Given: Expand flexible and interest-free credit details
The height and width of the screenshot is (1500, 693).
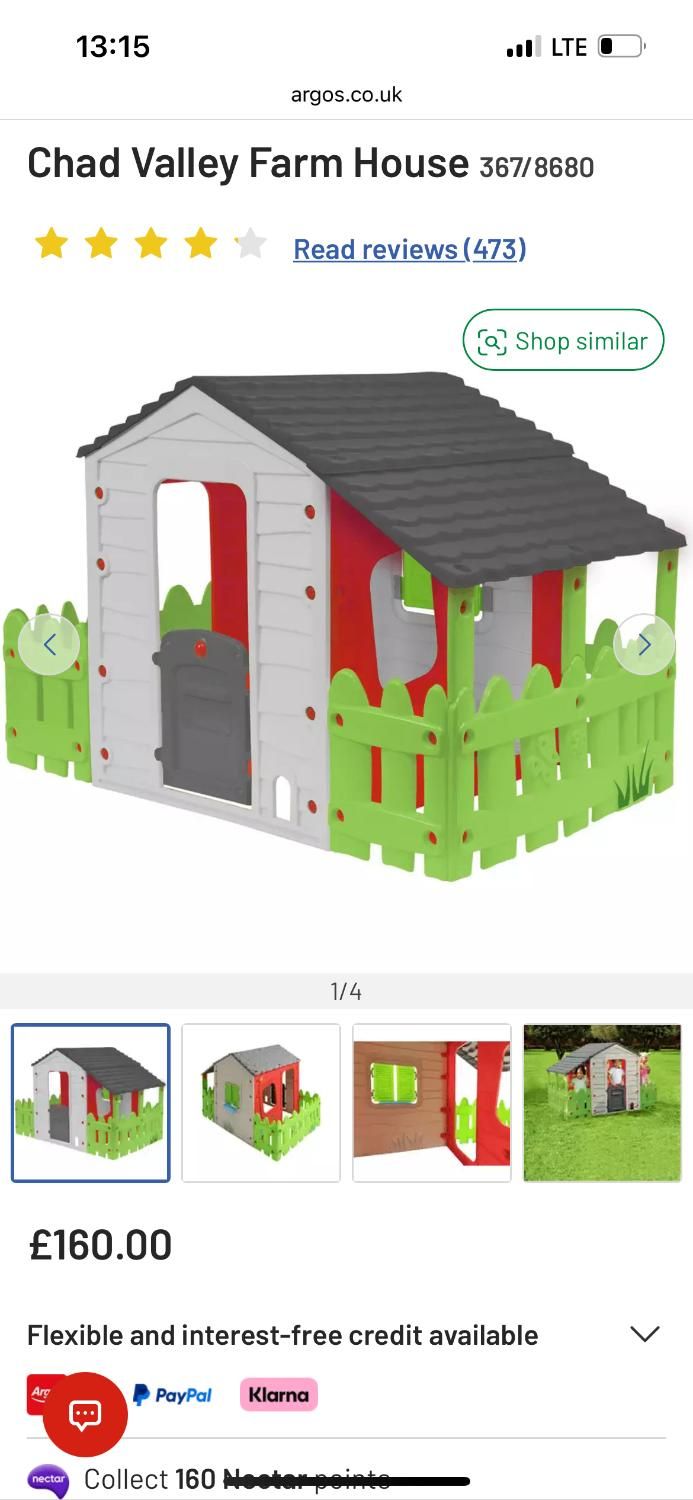Looking at the screenshot, I should [645, 1334].
